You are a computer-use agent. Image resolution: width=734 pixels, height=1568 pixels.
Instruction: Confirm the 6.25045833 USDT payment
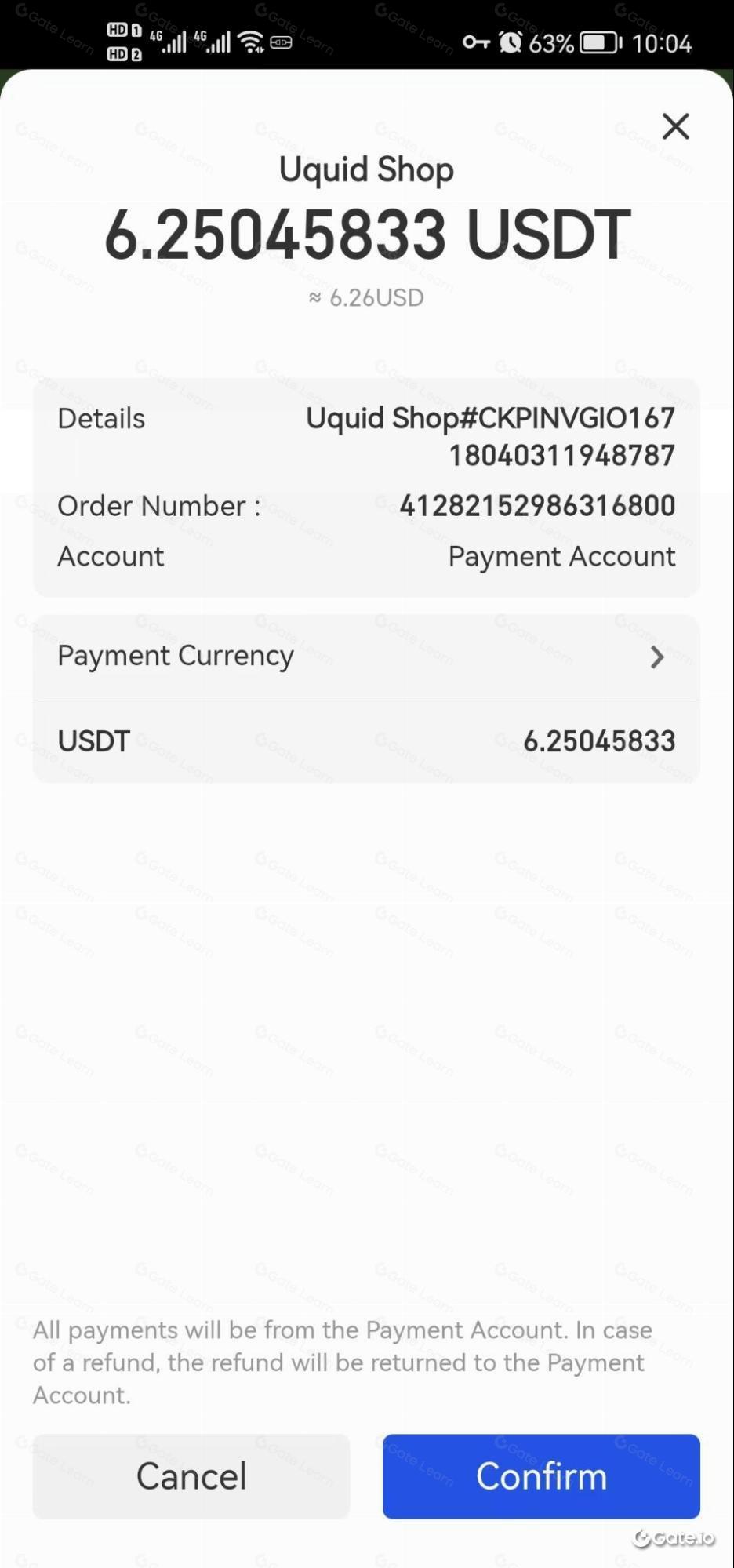pos(541,1476)
